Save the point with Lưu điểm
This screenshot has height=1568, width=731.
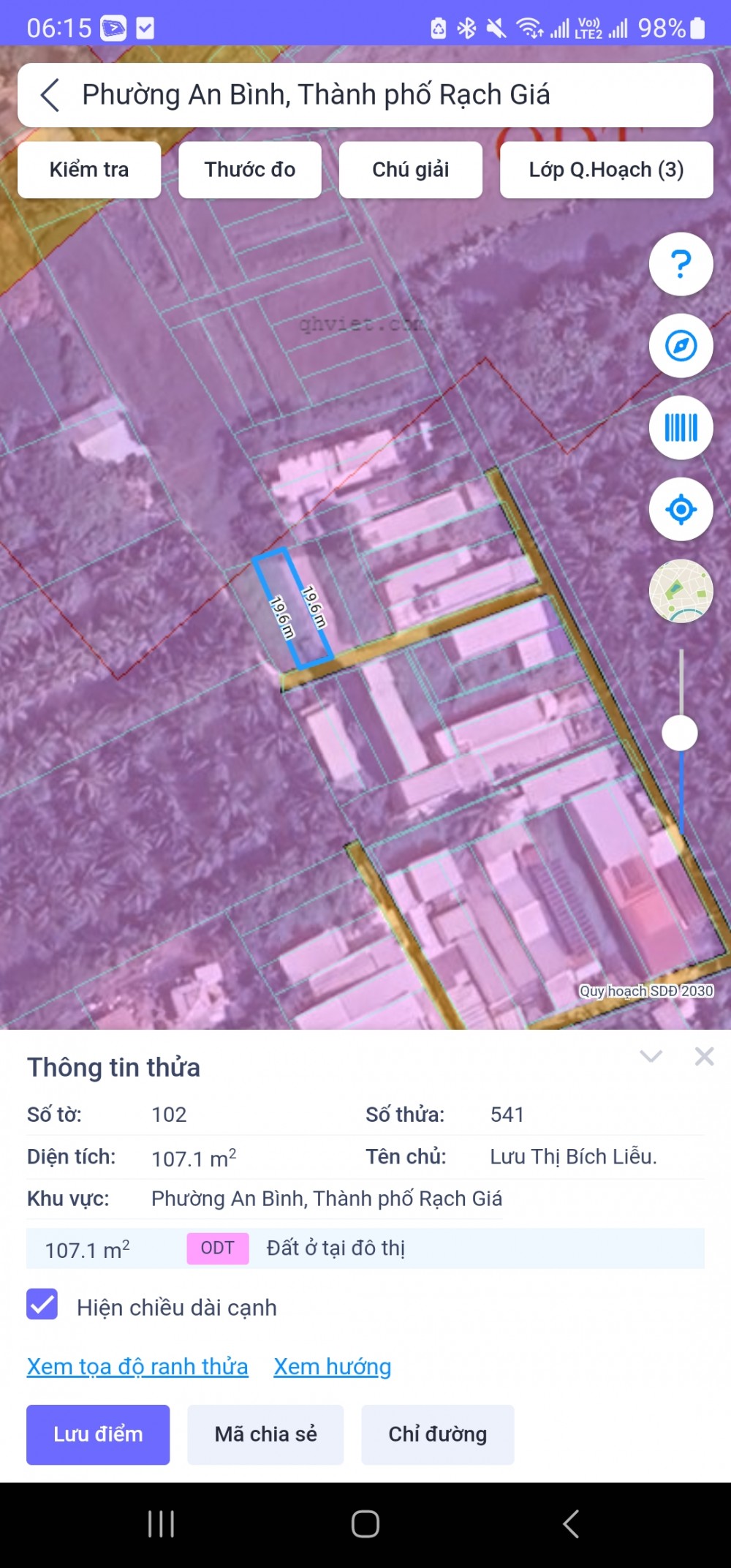click(x=98, y=1434)
